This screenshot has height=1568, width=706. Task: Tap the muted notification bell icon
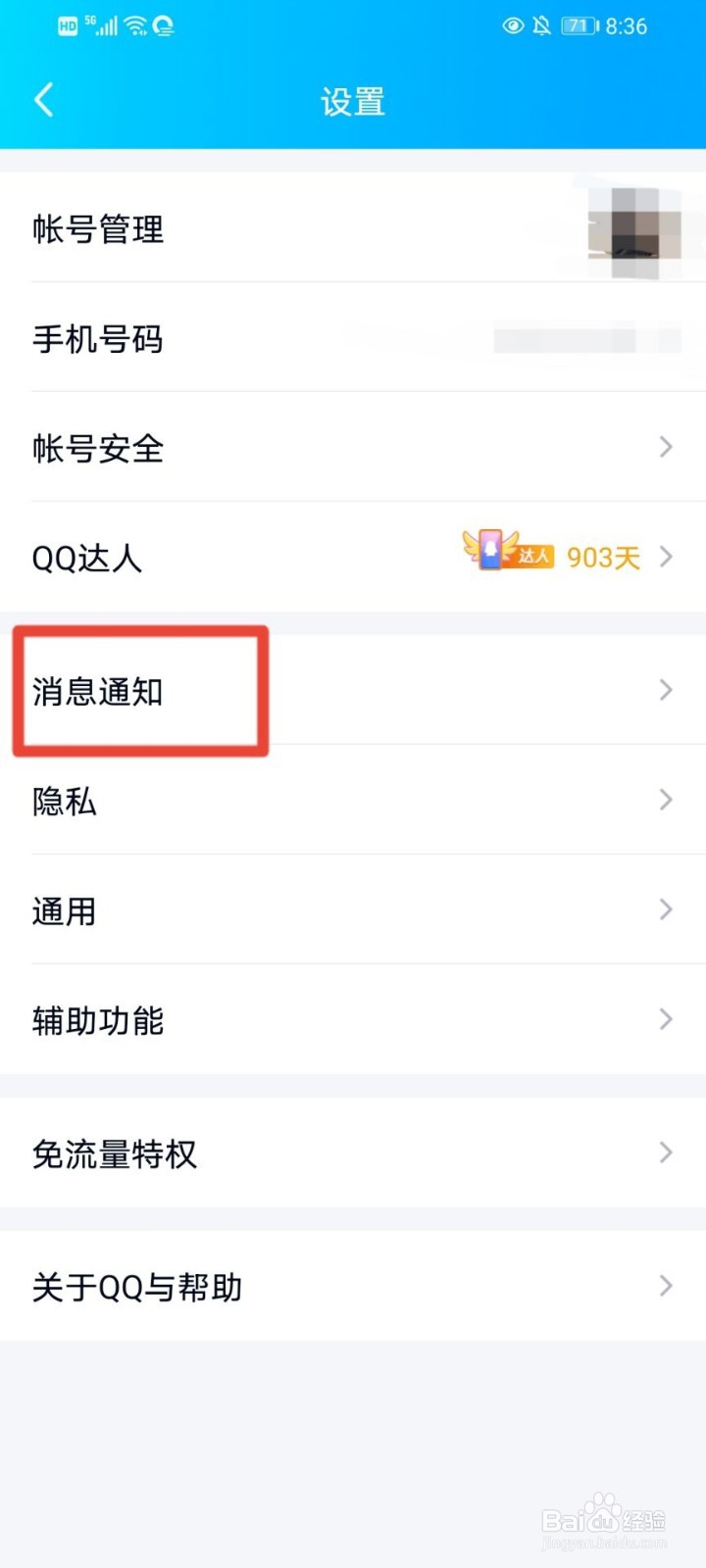pyautogui.click(x=542, y=26)
